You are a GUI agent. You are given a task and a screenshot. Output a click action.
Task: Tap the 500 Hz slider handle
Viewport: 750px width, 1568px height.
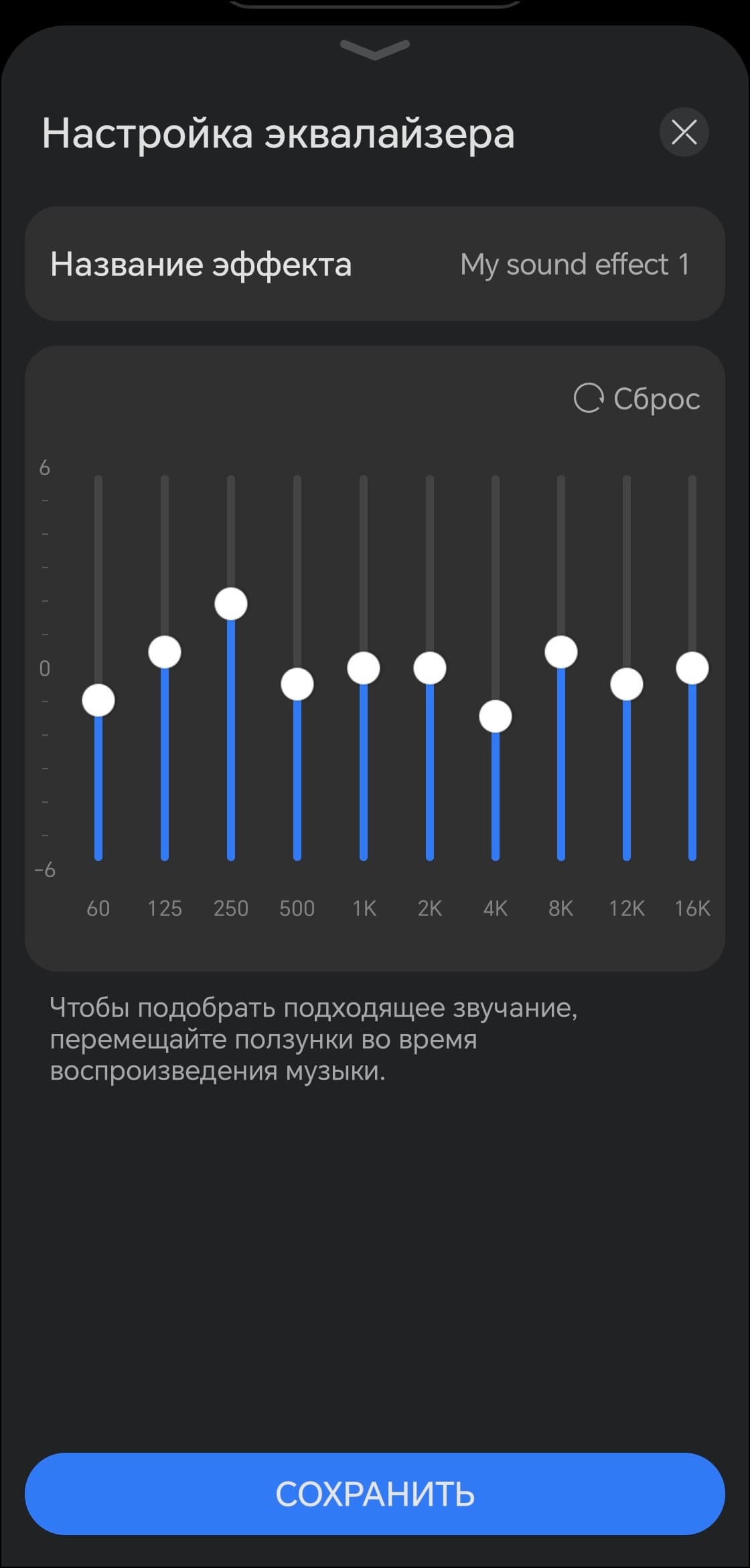(297, 684)
